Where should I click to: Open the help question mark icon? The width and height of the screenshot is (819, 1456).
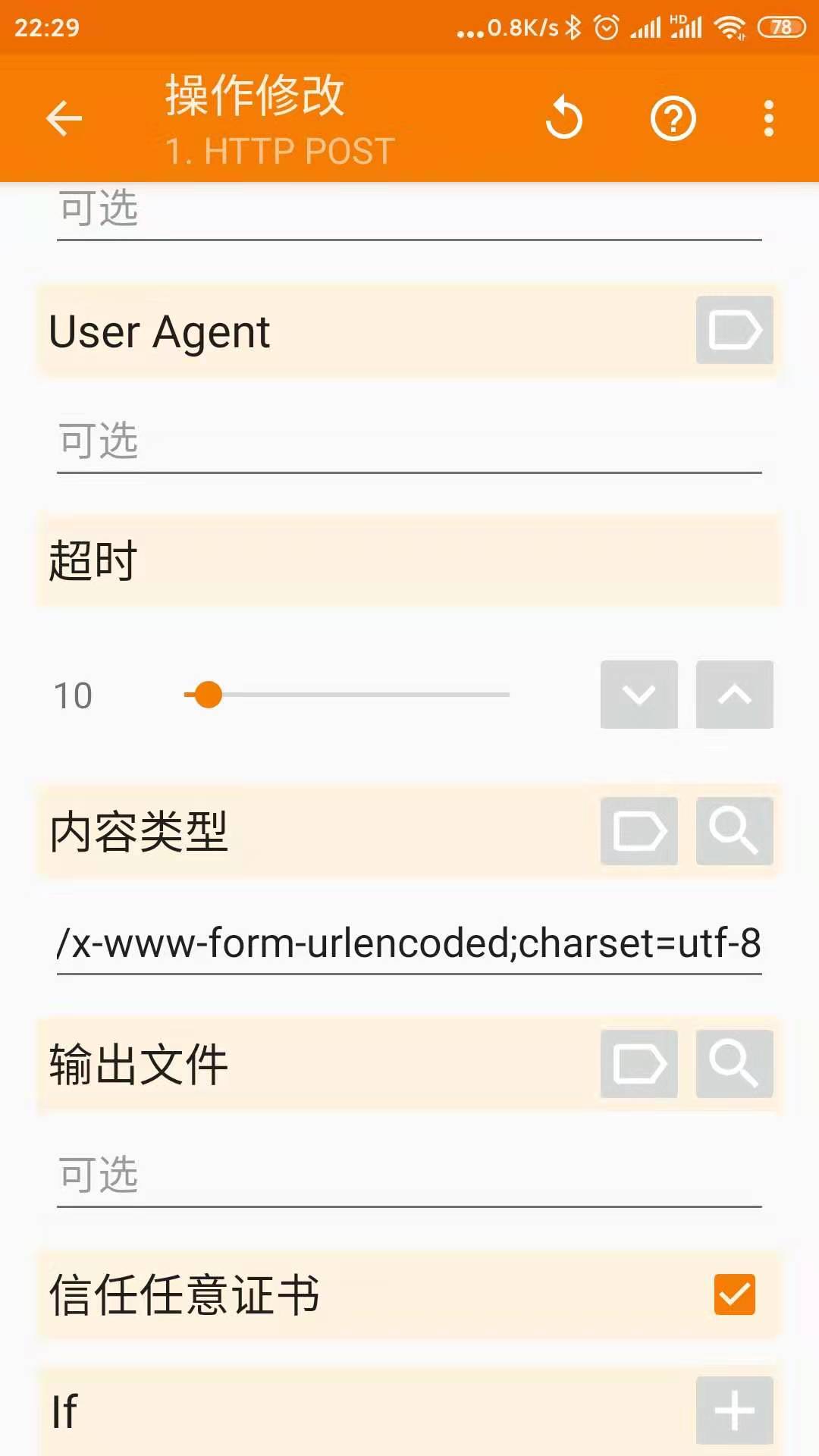(x=673, y=119)
